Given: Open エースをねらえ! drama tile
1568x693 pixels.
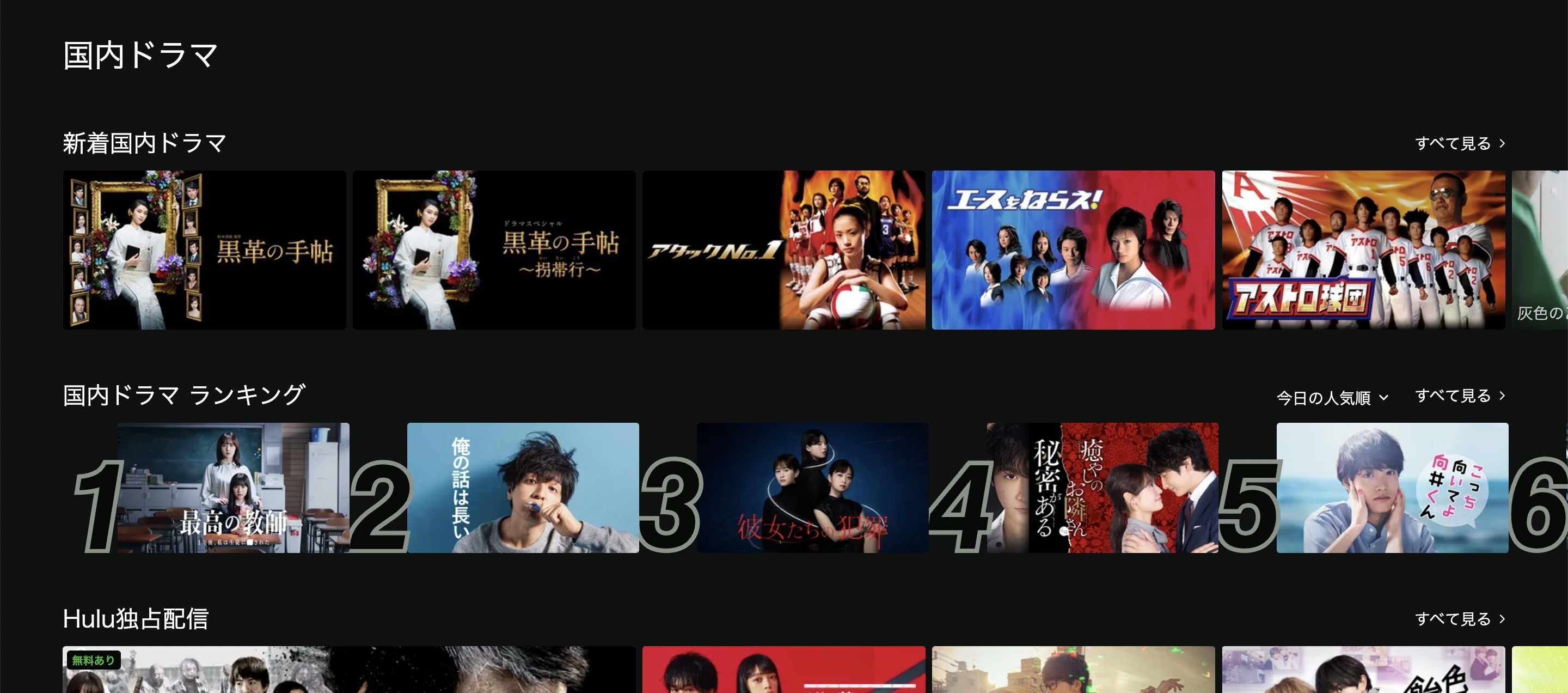Looking at the screenshot, I should [1073, 250].
